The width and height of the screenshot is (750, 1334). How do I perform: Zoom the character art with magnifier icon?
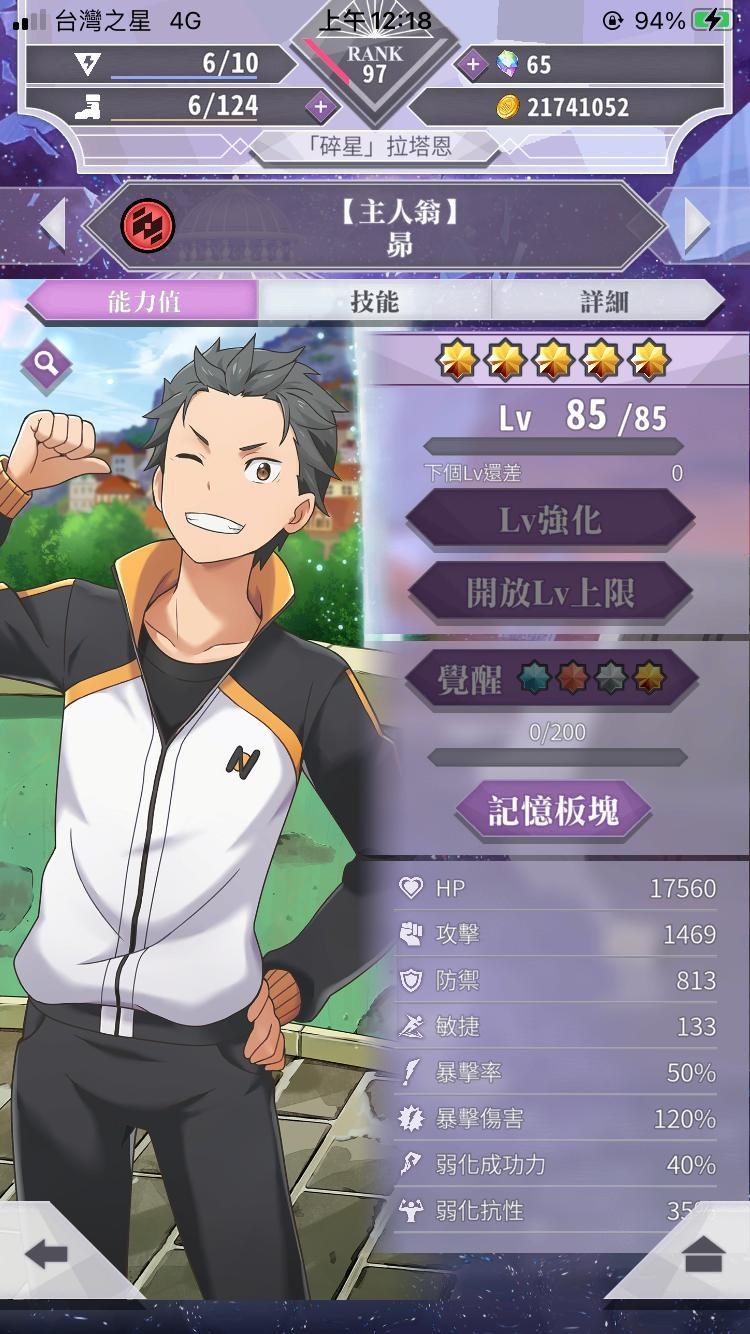[47, 363]
